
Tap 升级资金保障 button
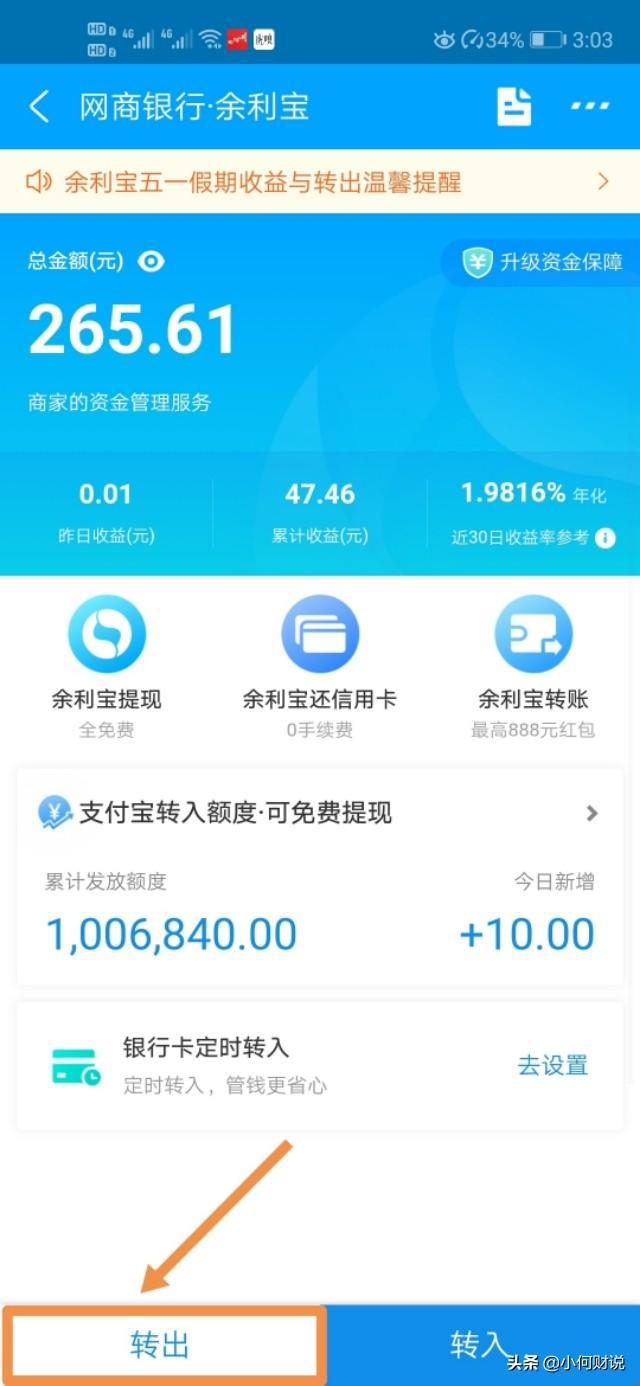coord(541,263)
